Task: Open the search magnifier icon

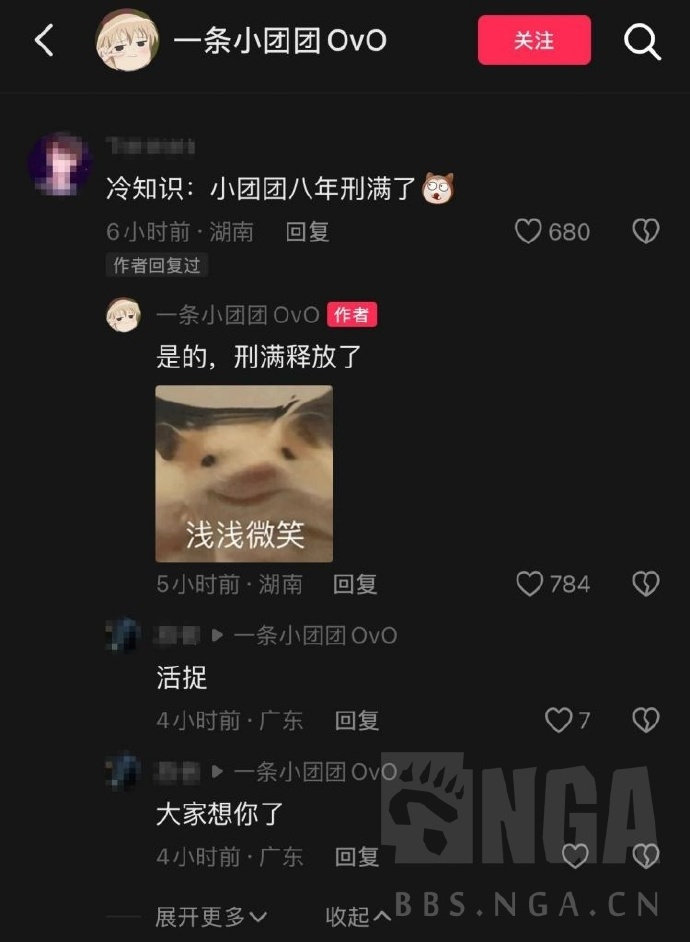Action: (641, 41)
